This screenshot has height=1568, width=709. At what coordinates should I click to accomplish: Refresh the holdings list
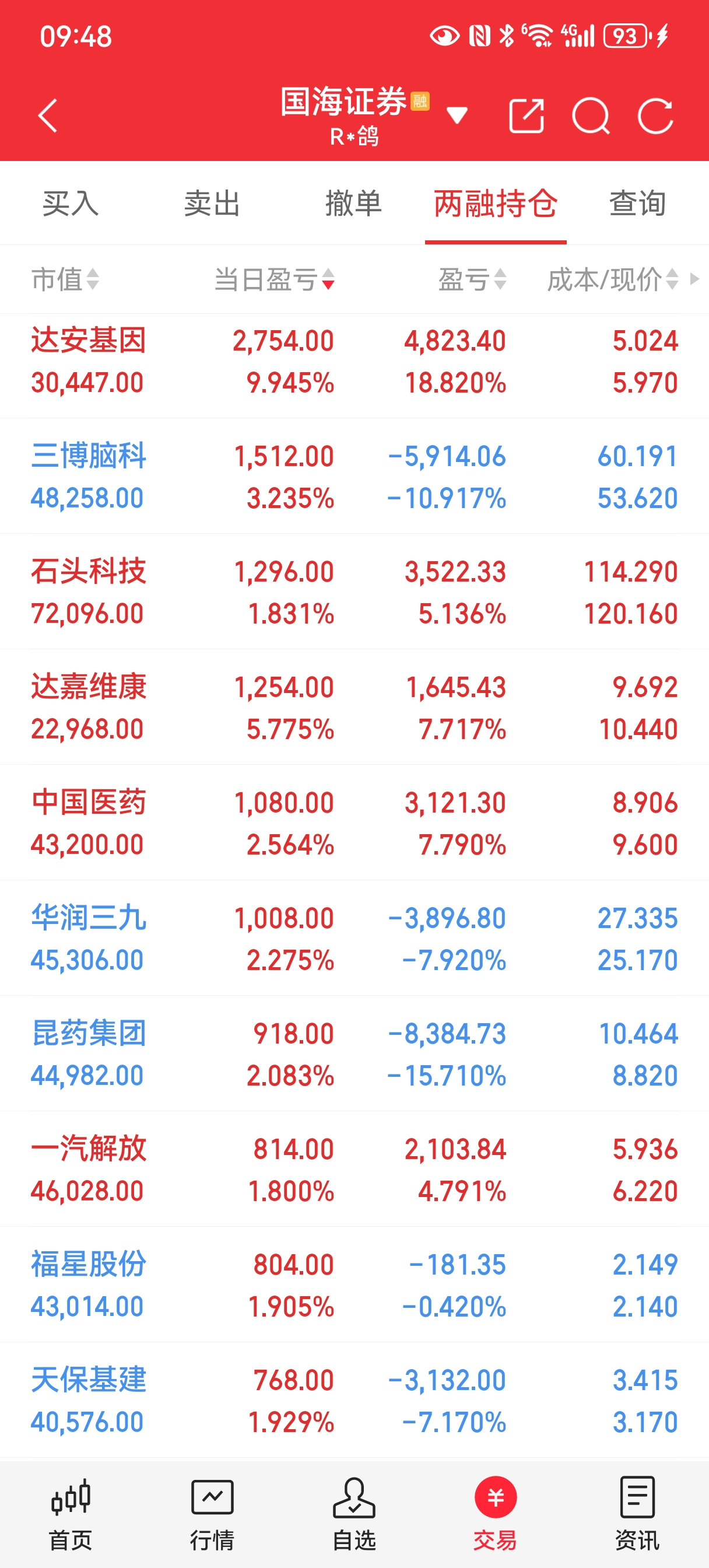[x=655, y=116]
